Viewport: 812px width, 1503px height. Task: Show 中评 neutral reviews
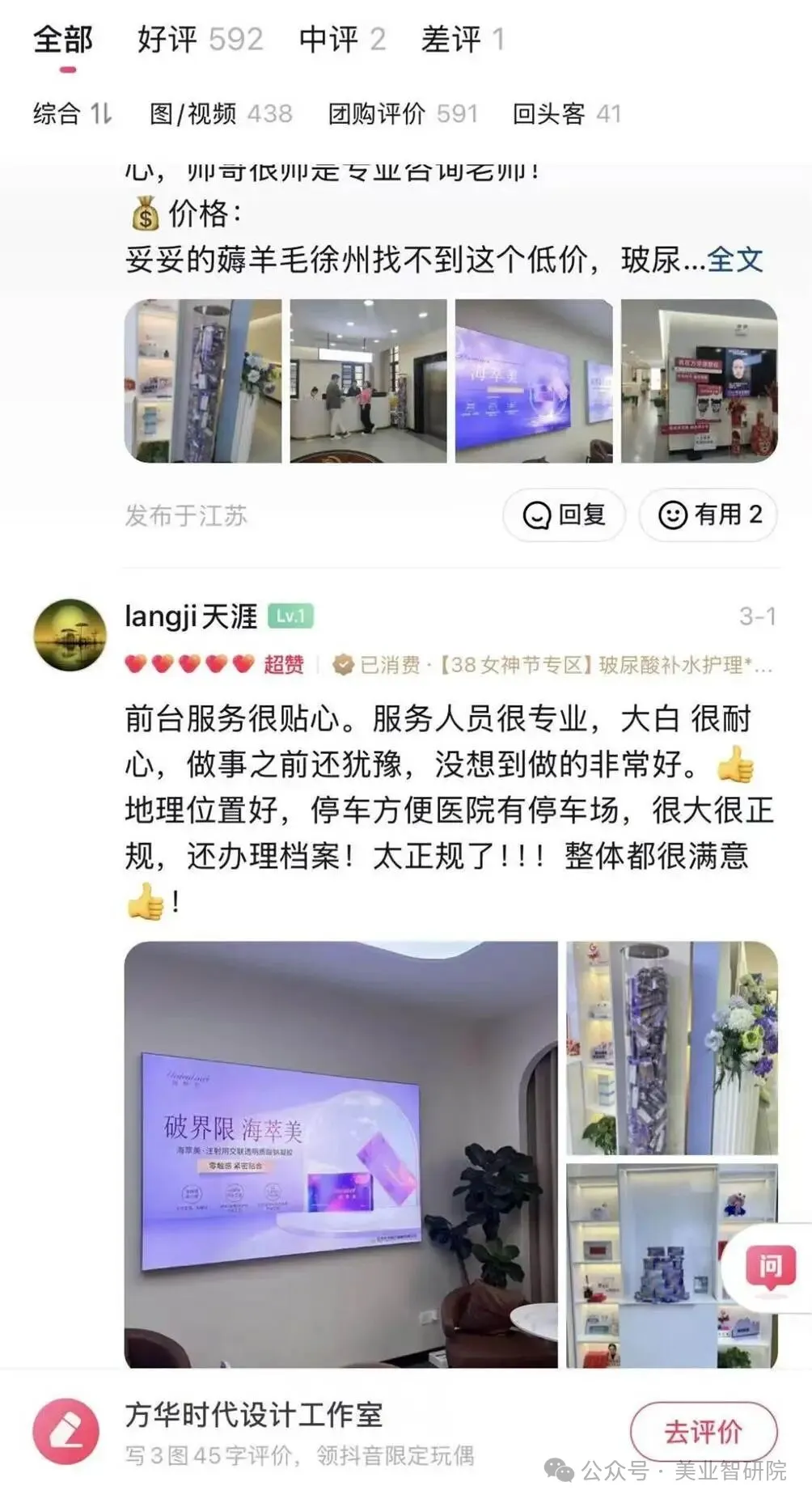tap(341, 39)
